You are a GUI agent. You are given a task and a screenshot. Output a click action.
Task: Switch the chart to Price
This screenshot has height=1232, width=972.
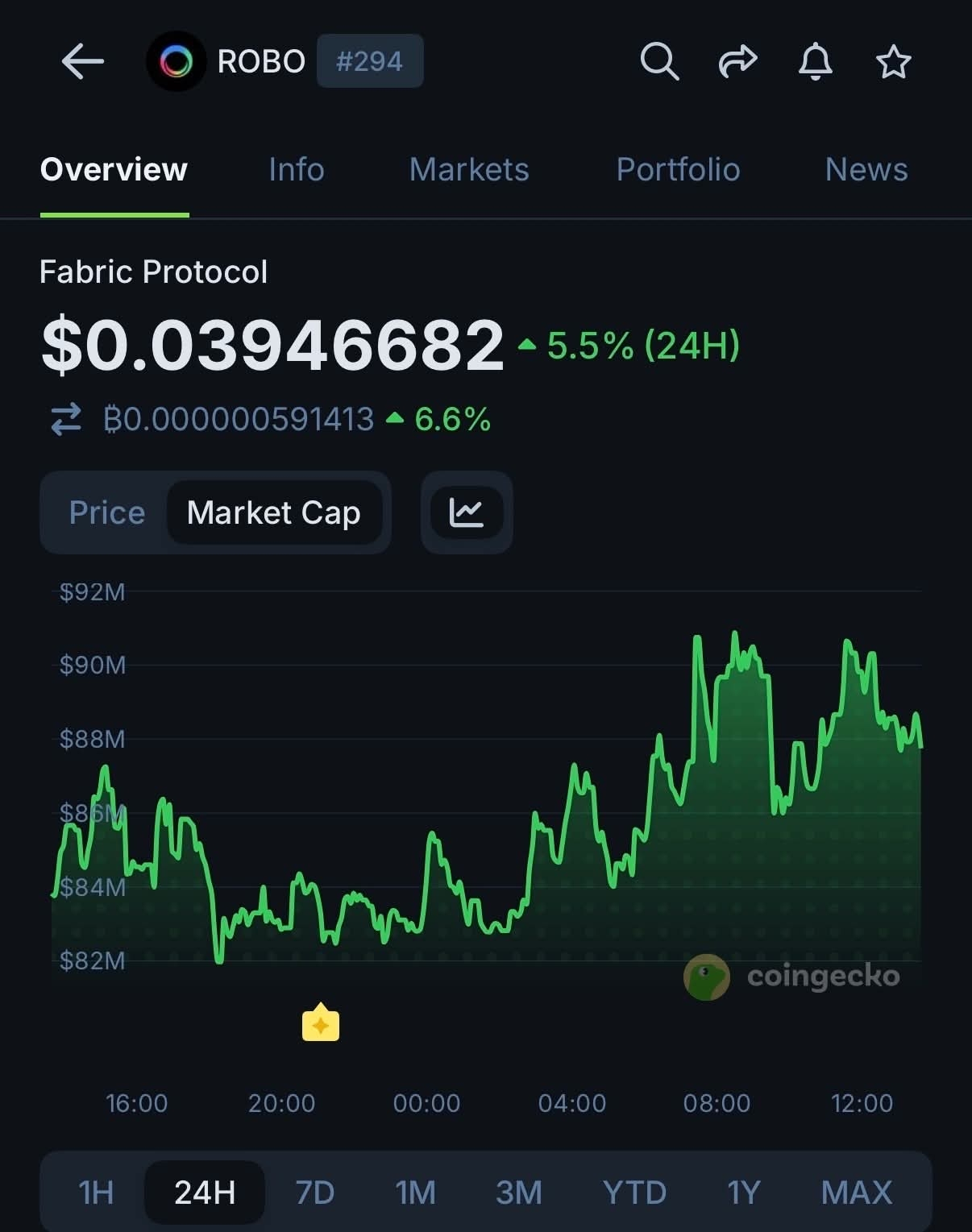pos(107,513)
